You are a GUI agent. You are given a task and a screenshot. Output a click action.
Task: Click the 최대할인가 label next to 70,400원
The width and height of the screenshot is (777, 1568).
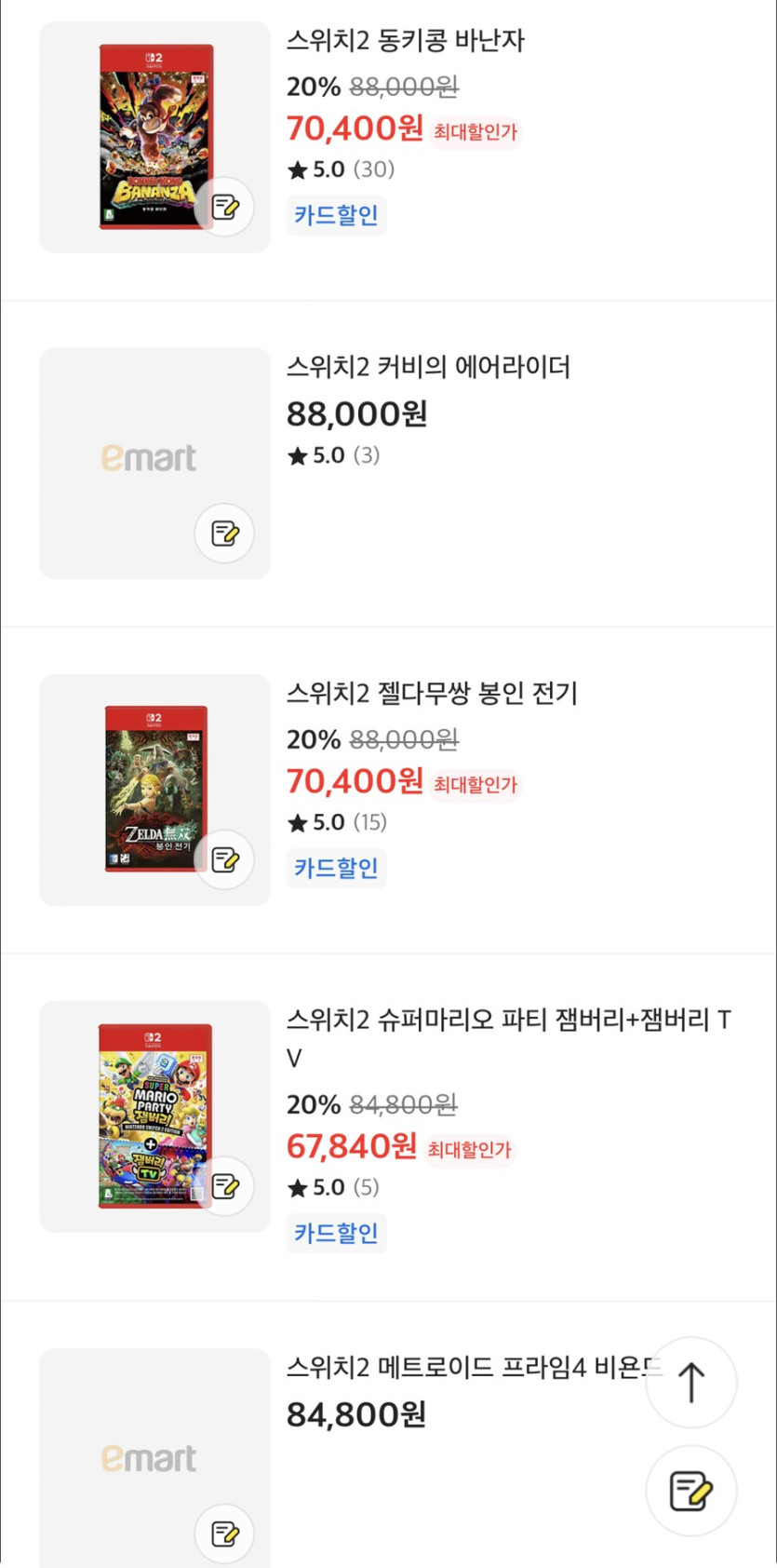click(x=475, y=133)
